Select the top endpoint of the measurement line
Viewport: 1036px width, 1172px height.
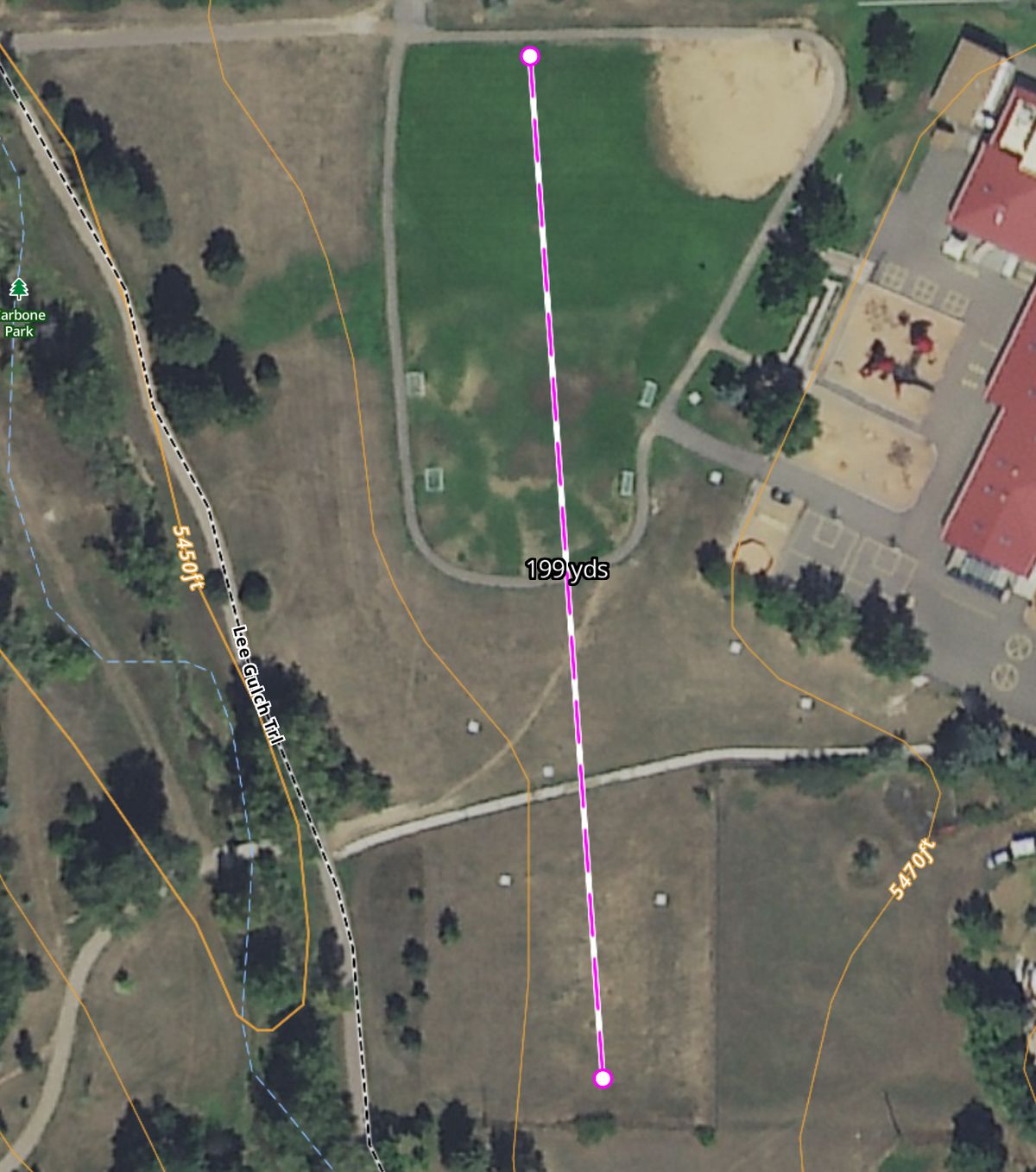click(530, 56)
